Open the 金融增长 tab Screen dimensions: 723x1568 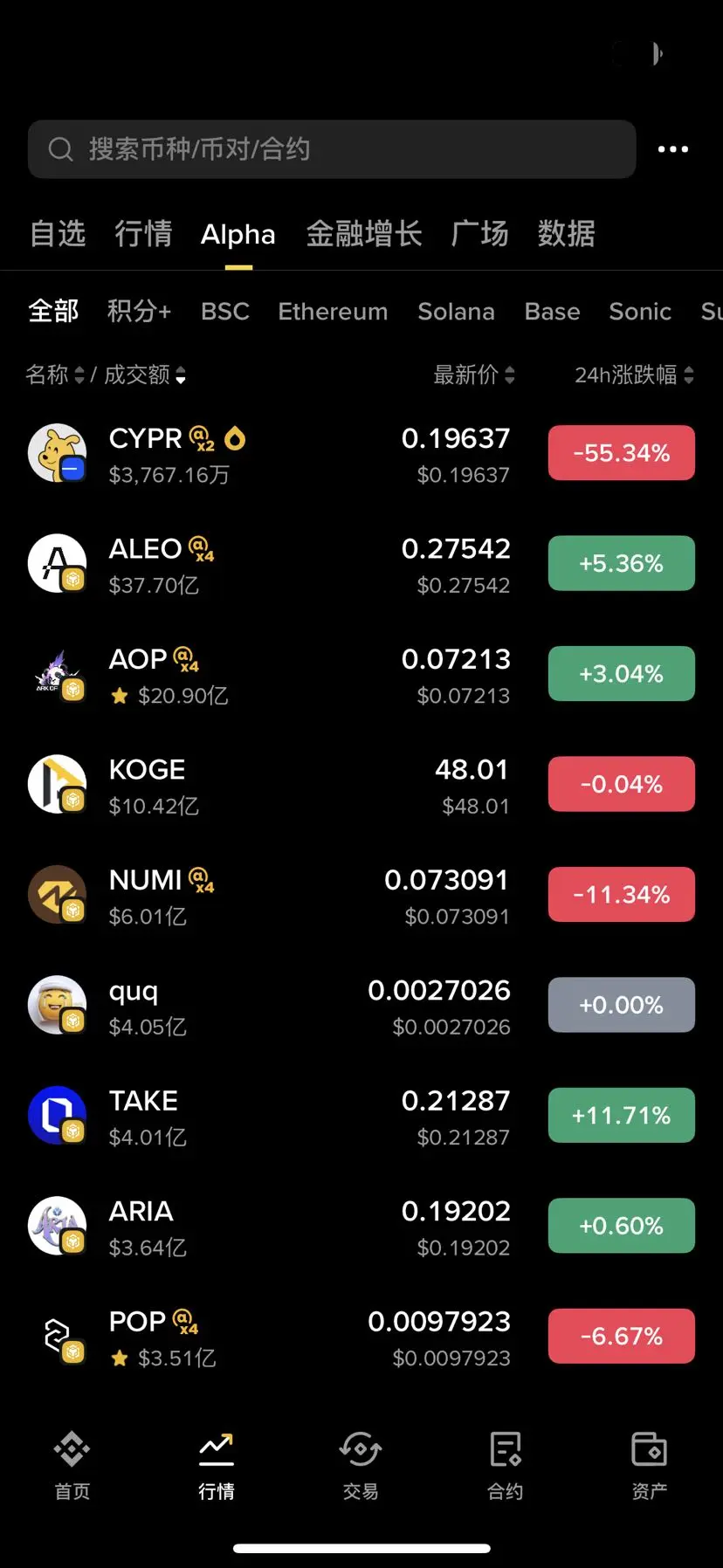coord(364,234)
